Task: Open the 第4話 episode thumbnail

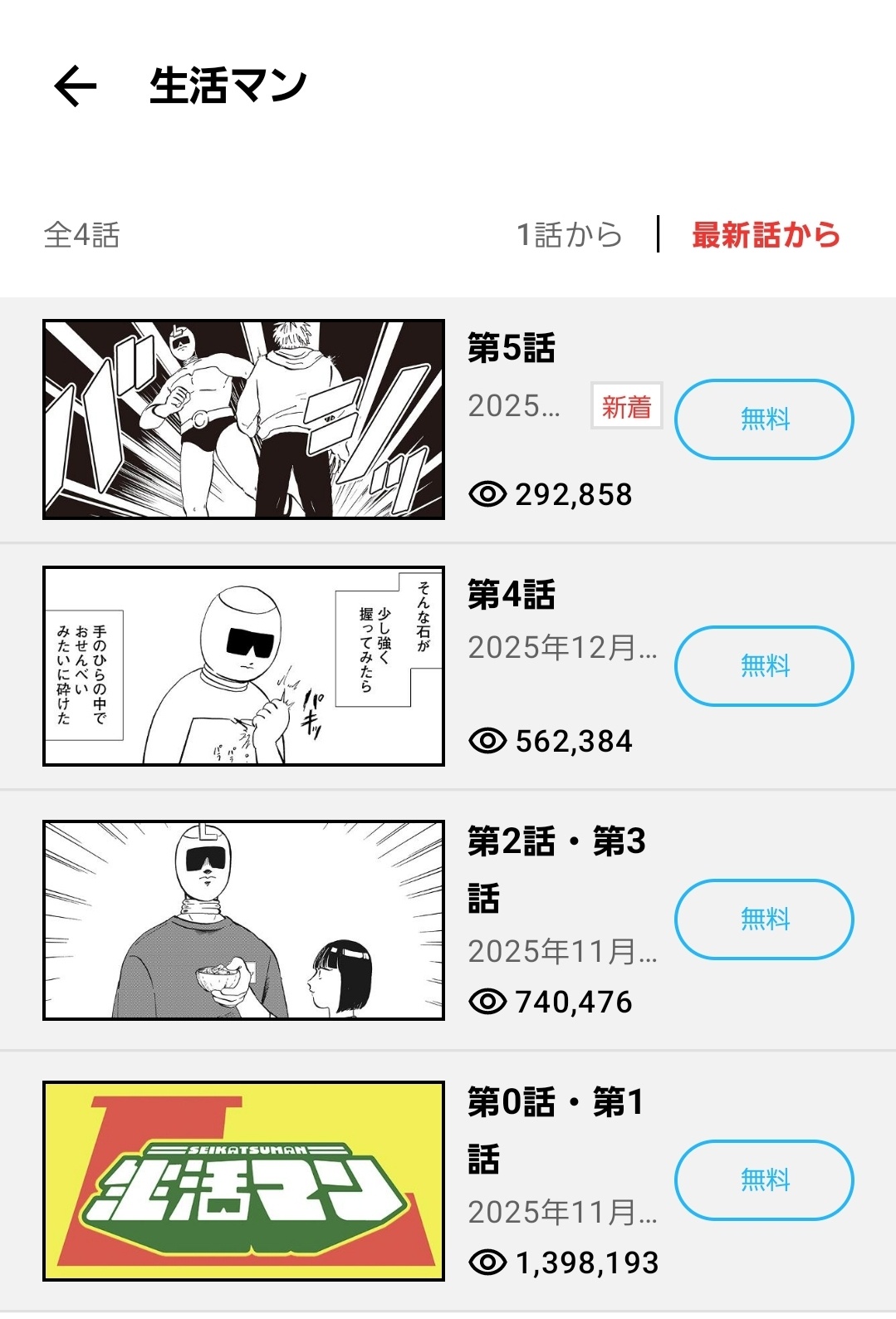Action: point(243,666)
